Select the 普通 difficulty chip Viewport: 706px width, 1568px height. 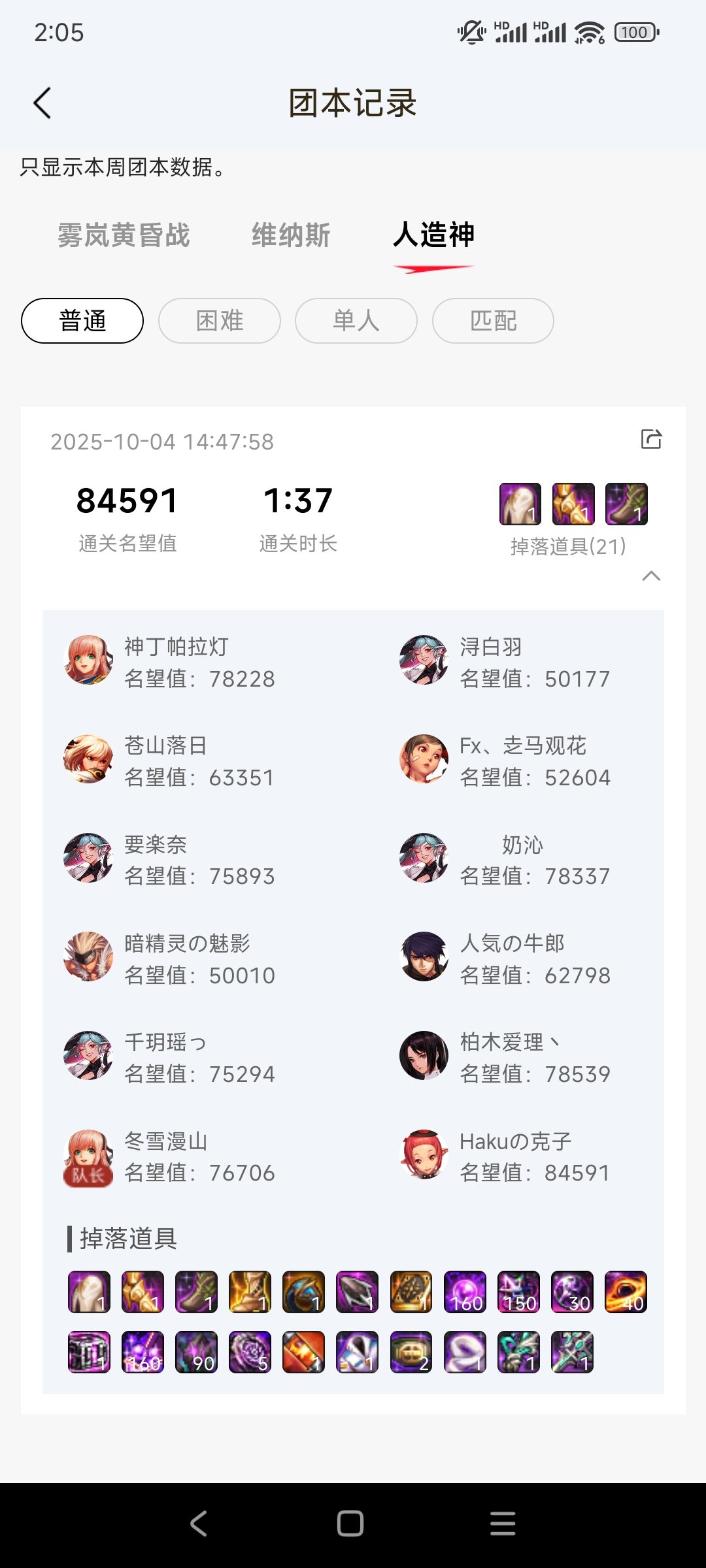pos(82,321)
